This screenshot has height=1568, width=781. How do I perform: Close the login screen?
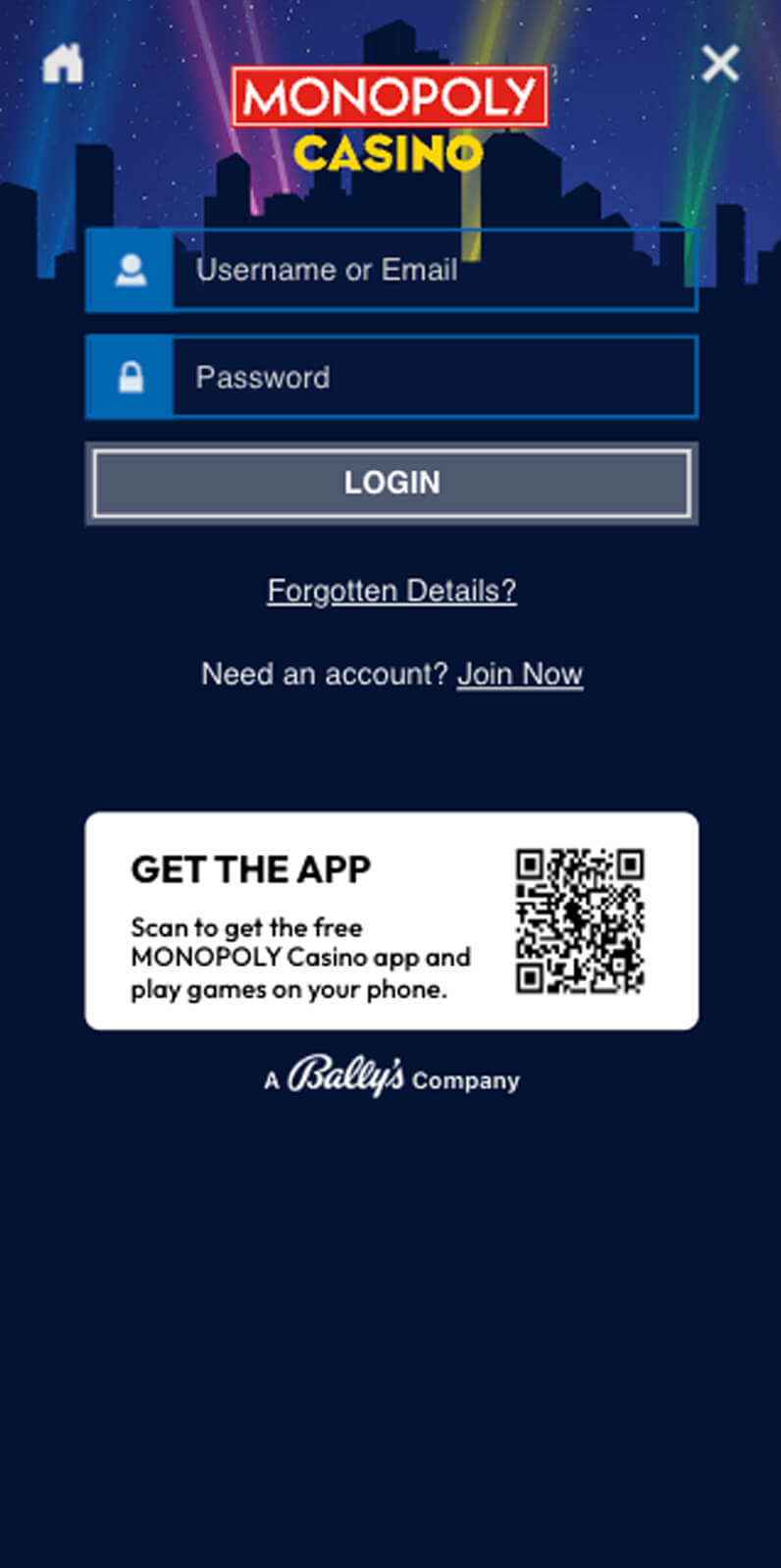point(720,64)
